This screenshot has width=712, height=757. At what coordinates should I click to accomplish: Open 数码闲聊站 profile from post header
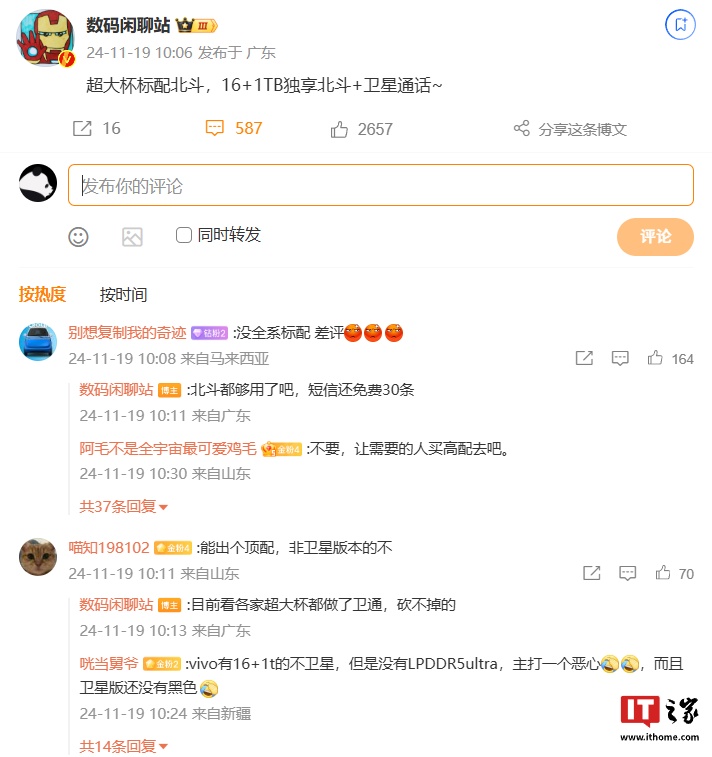coord(128,25)
